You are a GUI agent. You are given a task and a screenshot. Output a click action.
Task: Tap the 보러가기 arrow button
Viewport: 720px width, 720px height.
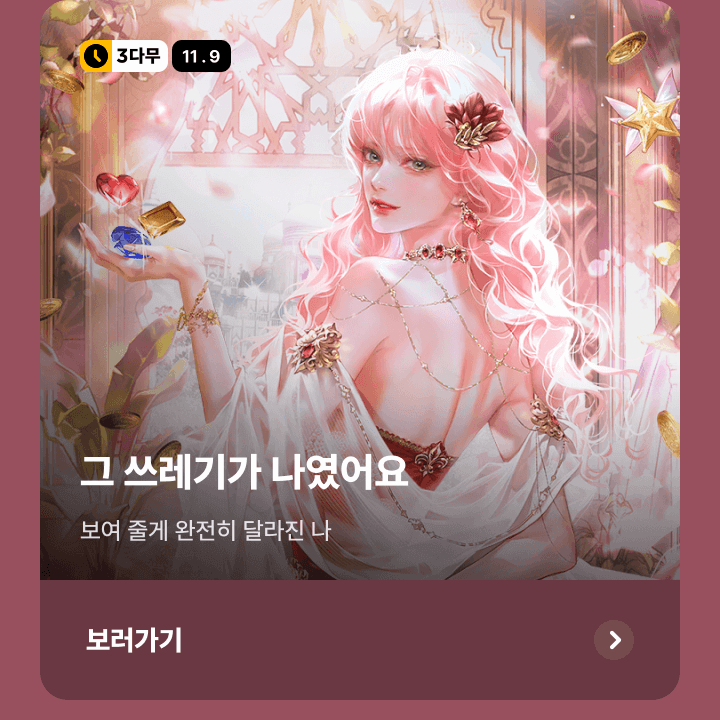[x=614, y=640]
